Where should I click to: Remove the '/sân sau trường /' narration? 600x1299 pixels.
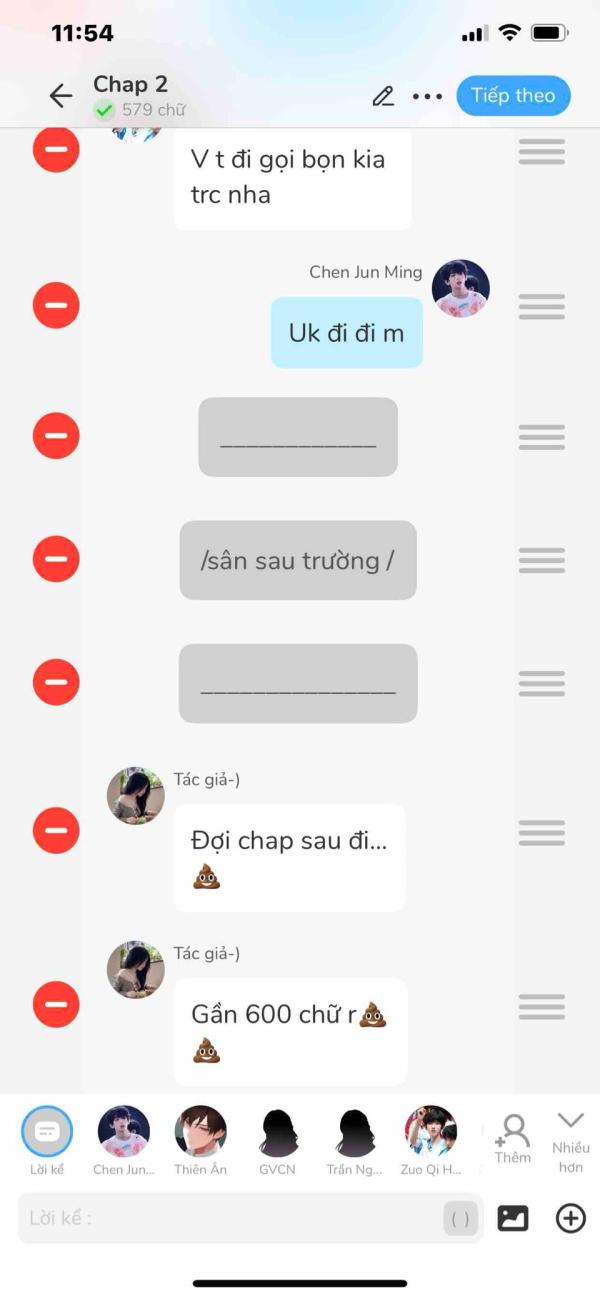coord(56,559)
